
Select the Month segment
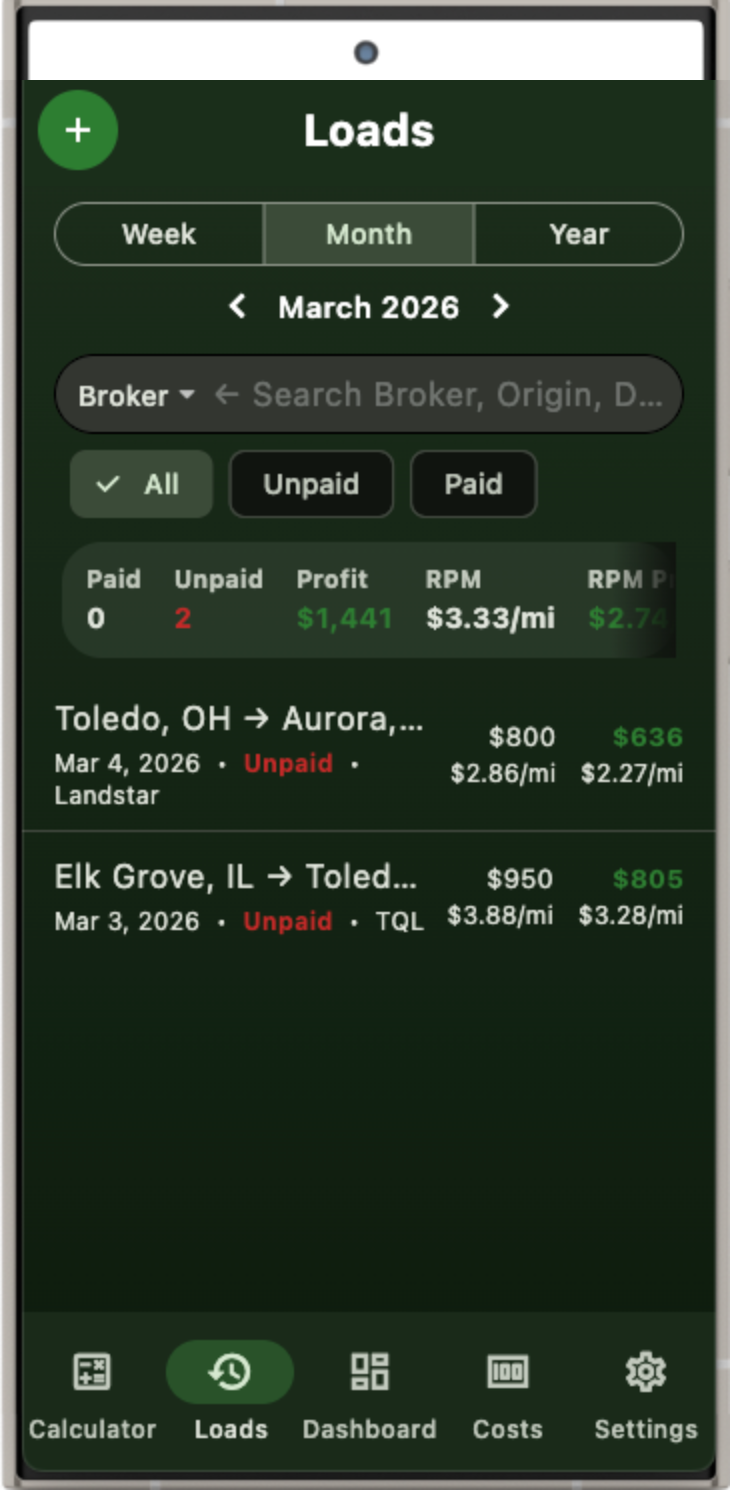369,234
